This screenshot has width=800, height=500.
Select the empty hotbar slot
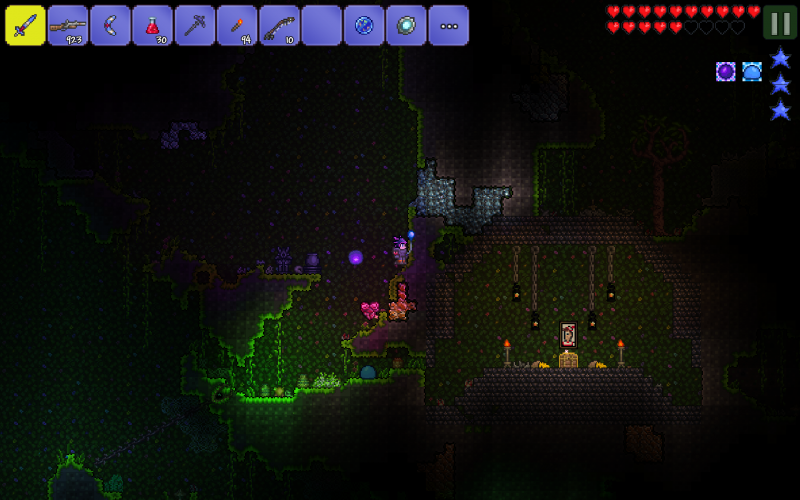(321, 26)
